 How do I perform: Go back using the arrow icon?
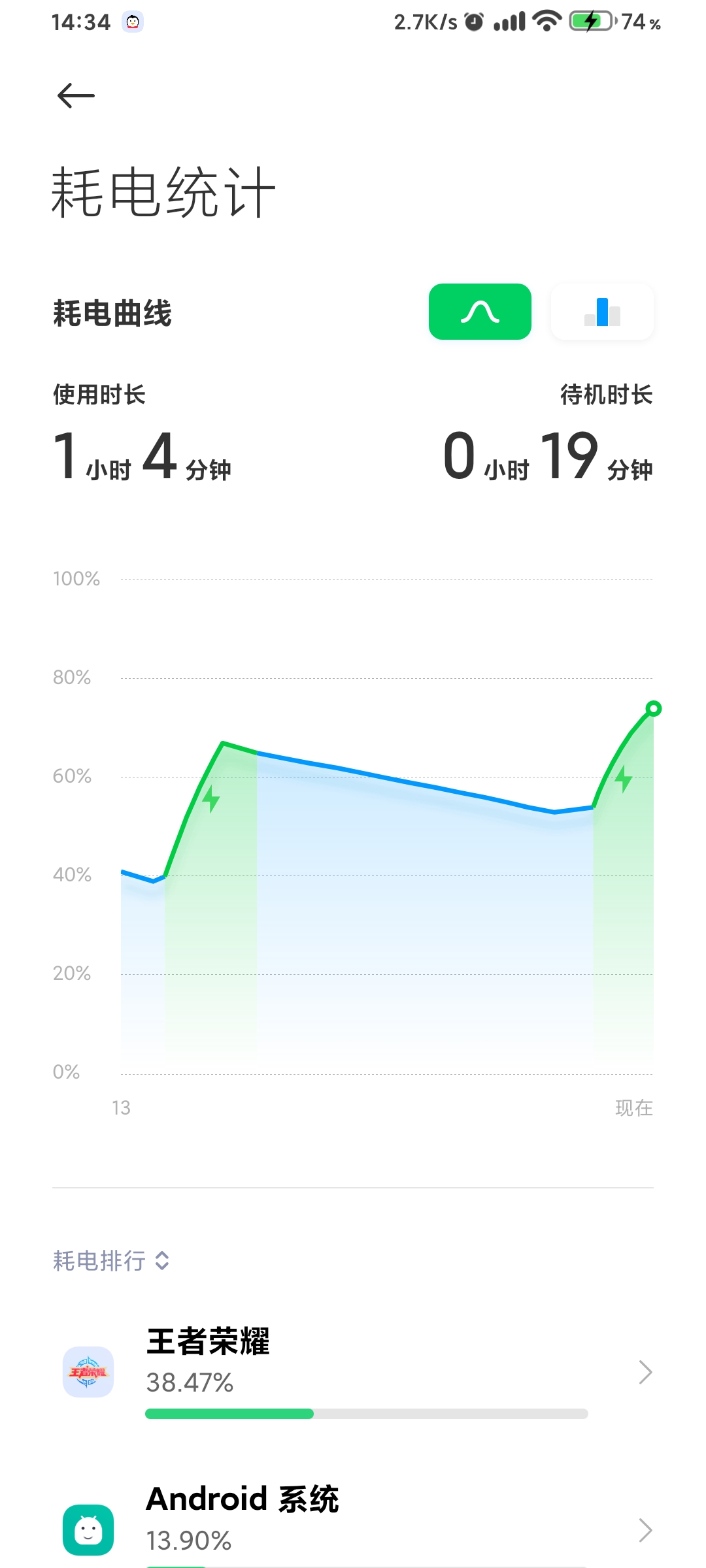pyautogui.click(x=76, y=96)
